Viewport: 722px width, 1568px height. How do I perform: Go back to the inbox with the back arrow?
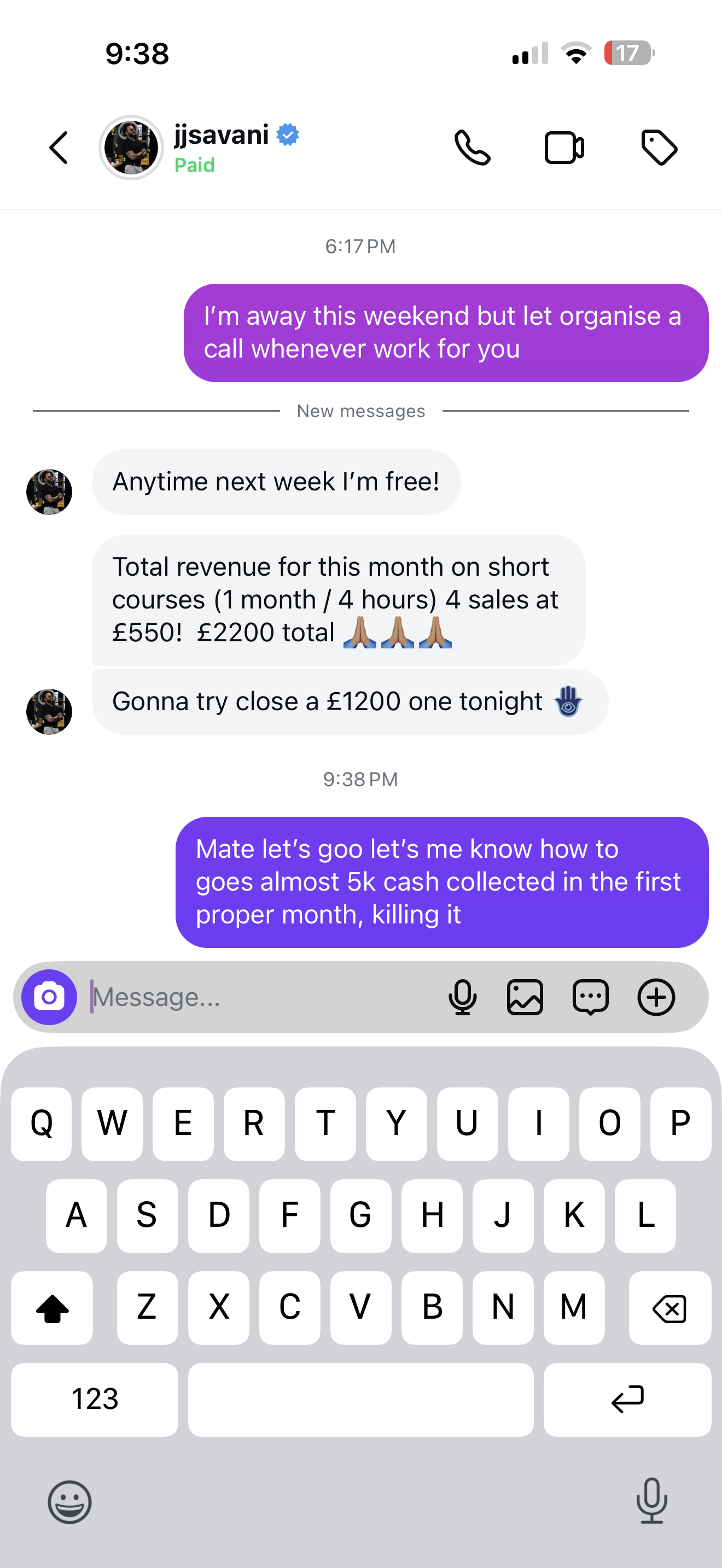point(58,147)
